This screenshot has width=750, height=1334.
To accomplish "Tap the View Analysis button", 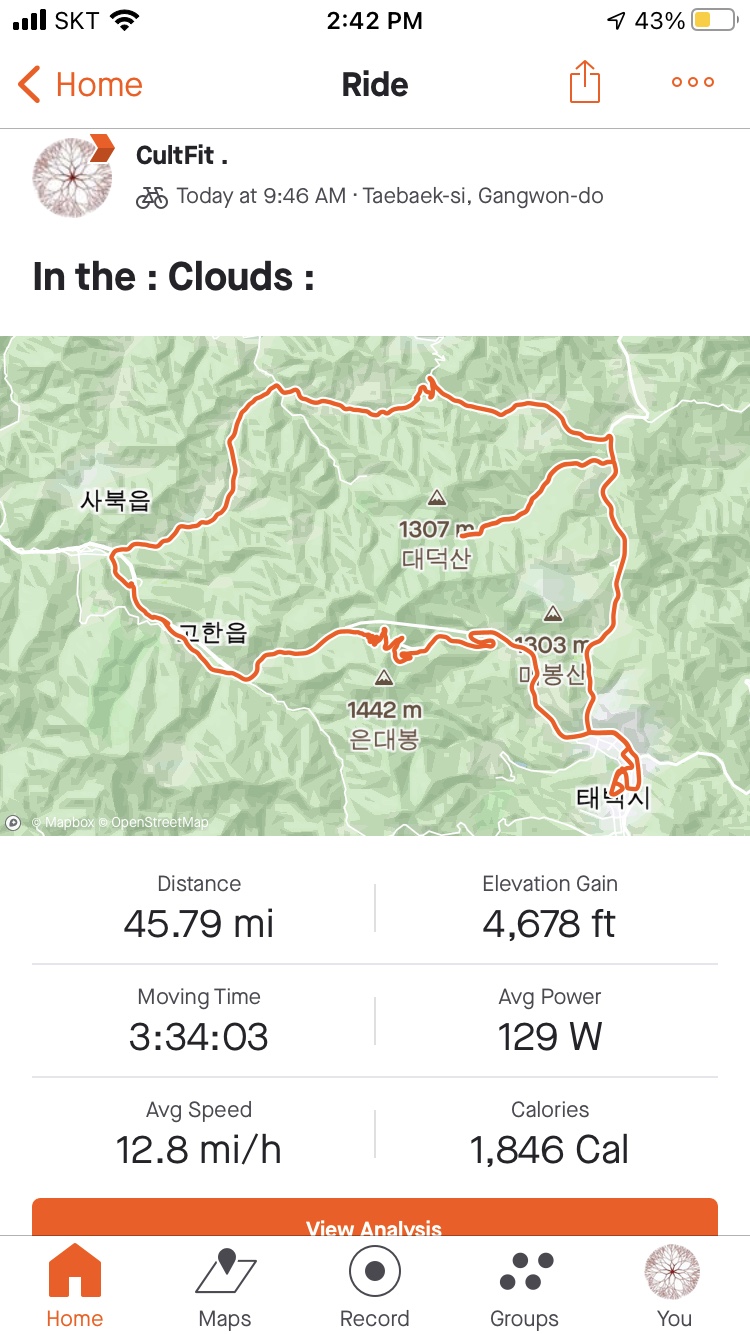I will [375, 1220].
